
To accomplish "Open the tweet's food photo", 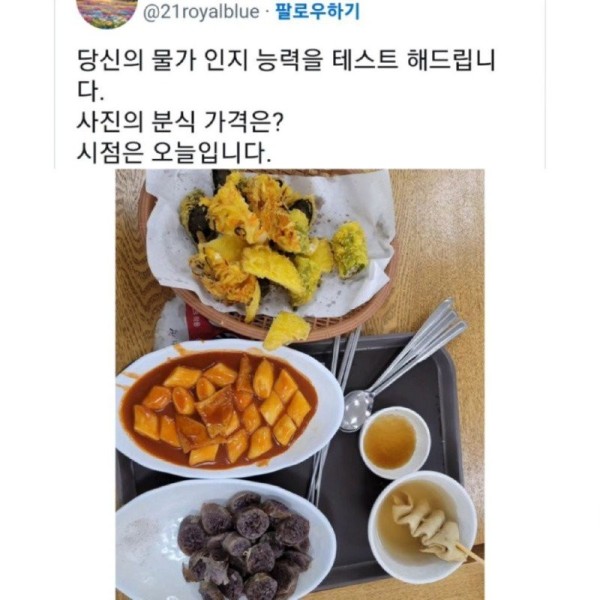I will point(300,384).
